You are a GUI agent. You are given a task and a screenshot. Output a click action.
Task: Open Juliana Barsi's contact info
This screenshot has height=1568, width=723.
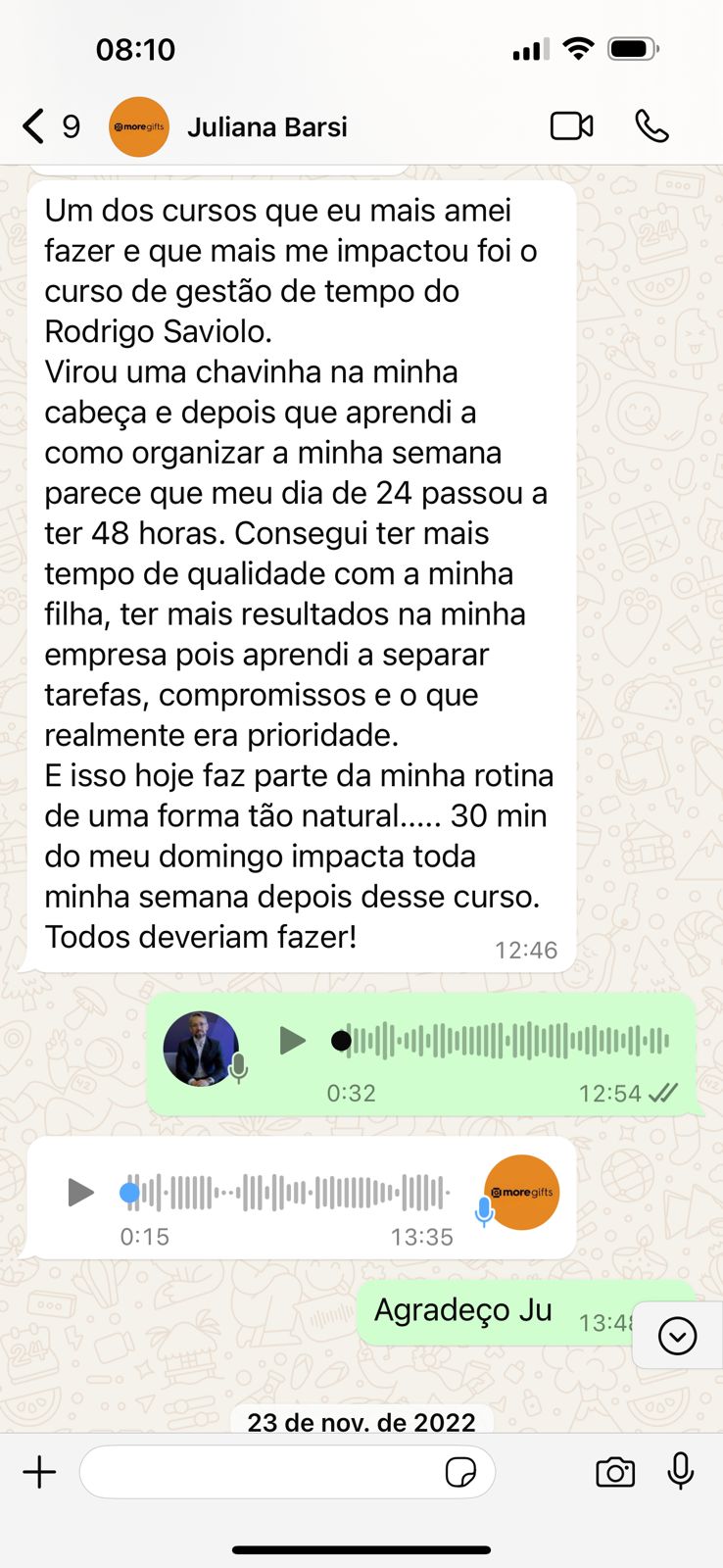(266, 127)
